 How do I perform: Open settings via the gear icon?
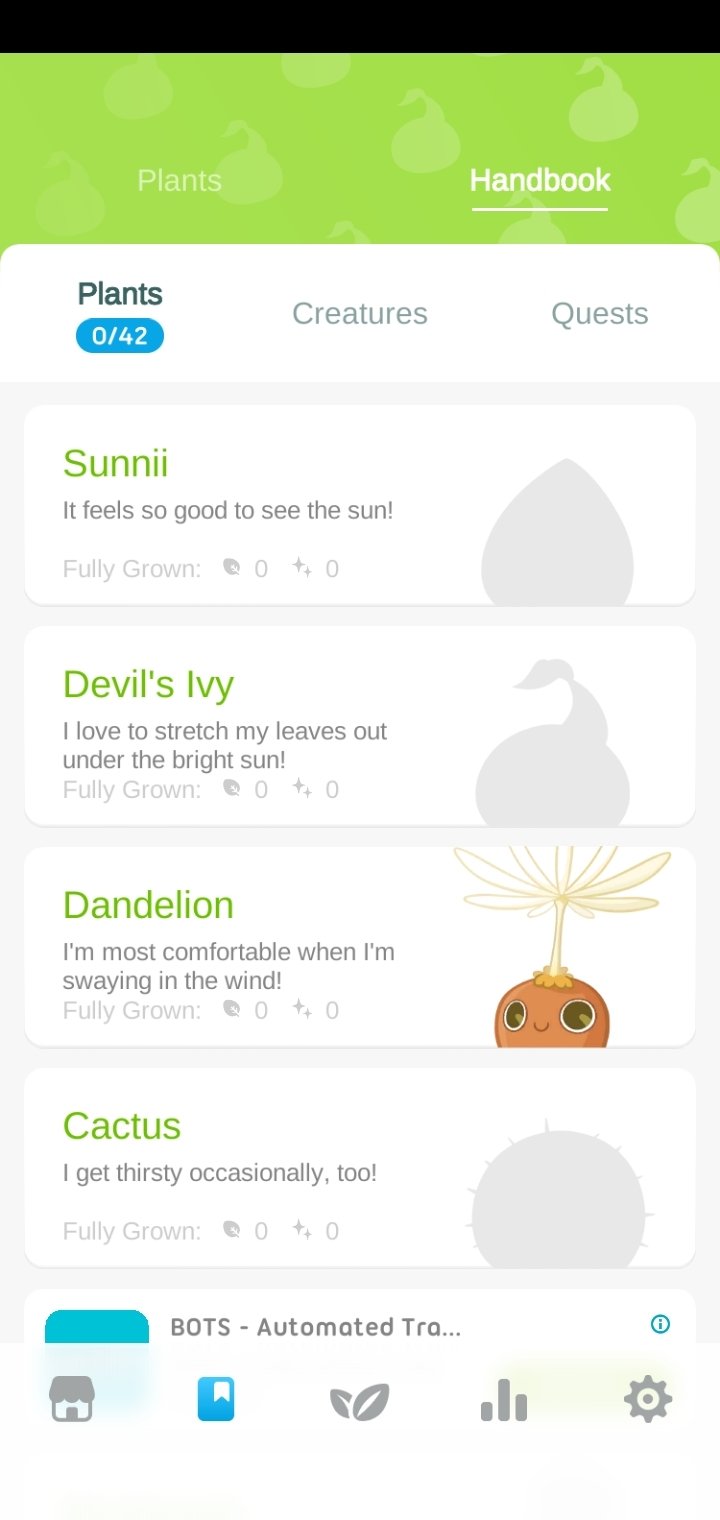pyautogui.click(x=647, y=1398)
